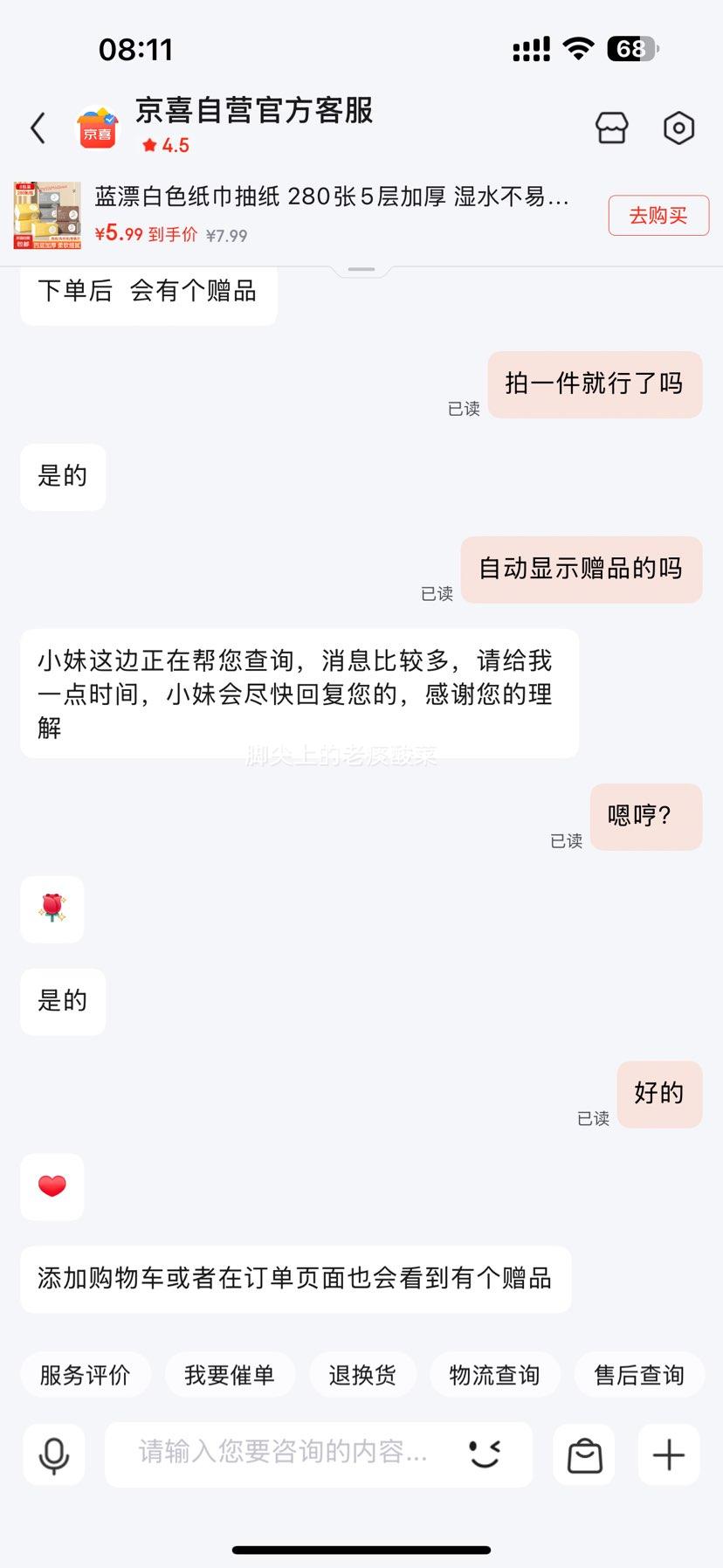This screenshot has height=1568, width=723.
Task: Tap the red heart emoji message
Action: click(x=52, y=1187)
